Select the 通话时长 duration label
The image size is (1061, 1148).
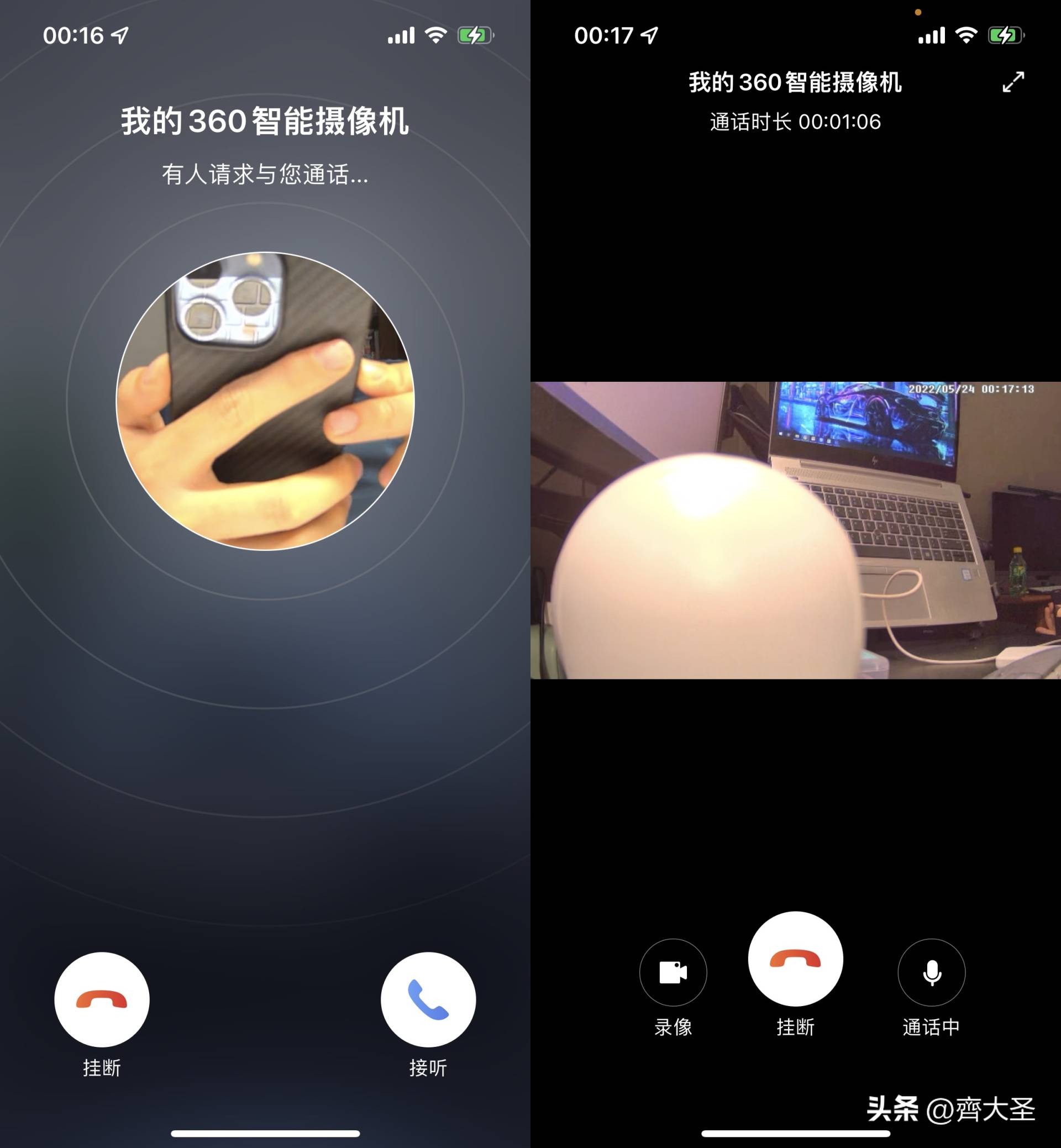[x=795, y=122]
